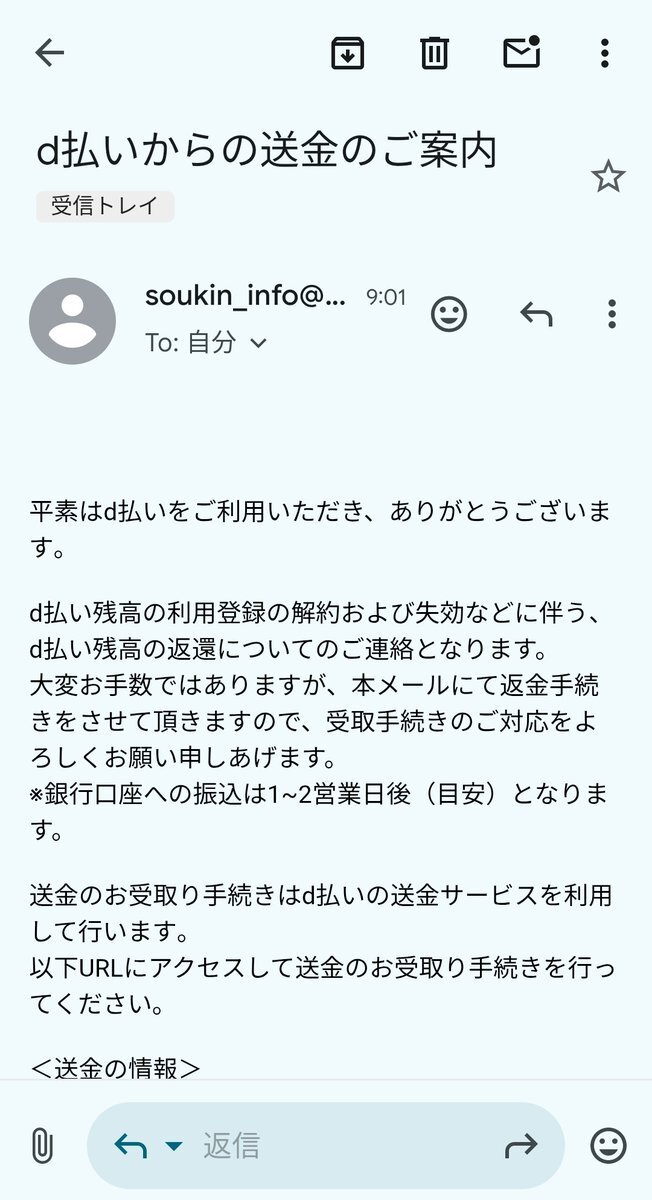The width and height of the screenshot is (652, 1200).
Task: Go back to the inbox
Action: [49, 53]
